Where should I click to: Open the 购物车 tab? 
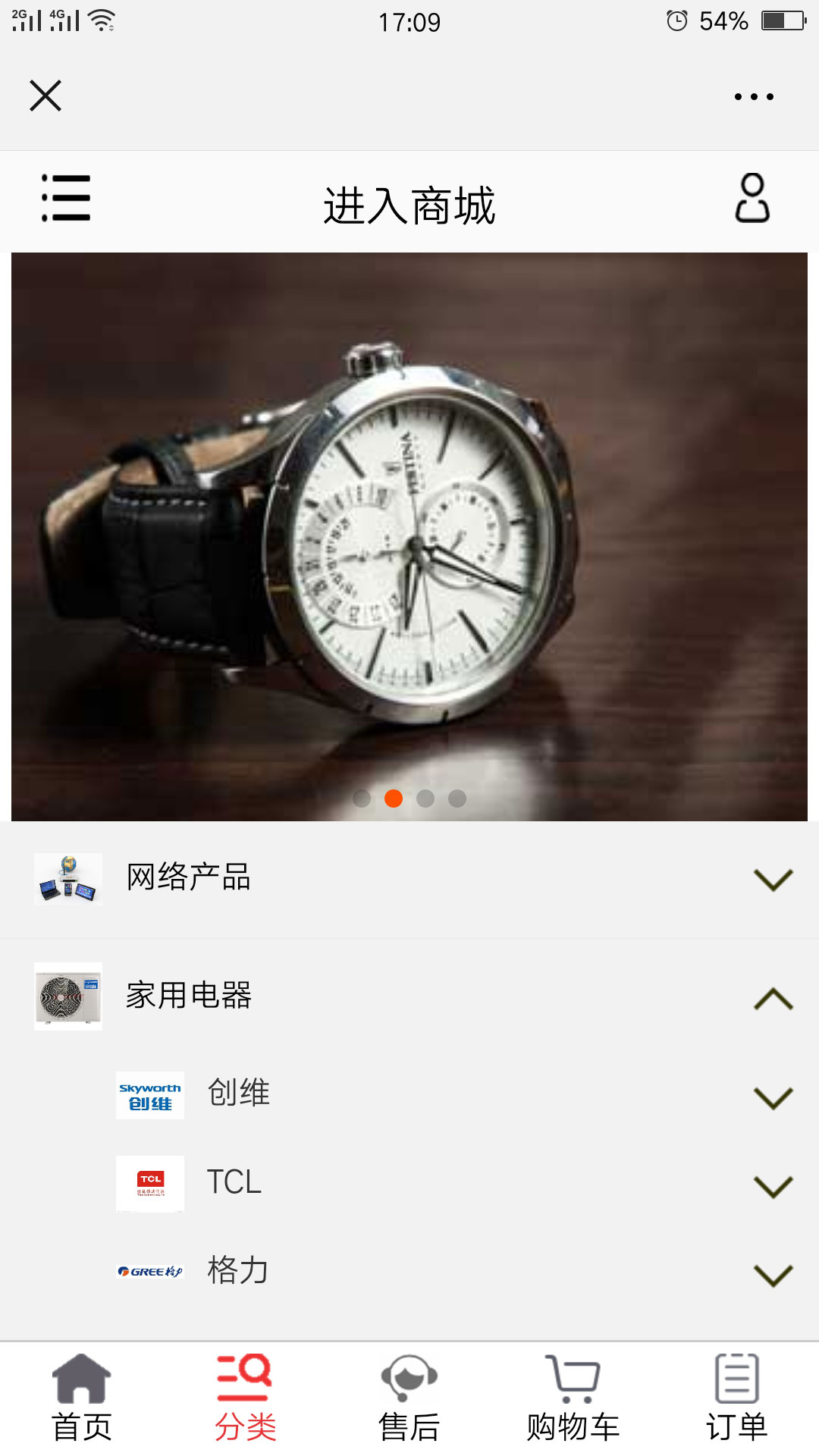tap(573, 1399)
